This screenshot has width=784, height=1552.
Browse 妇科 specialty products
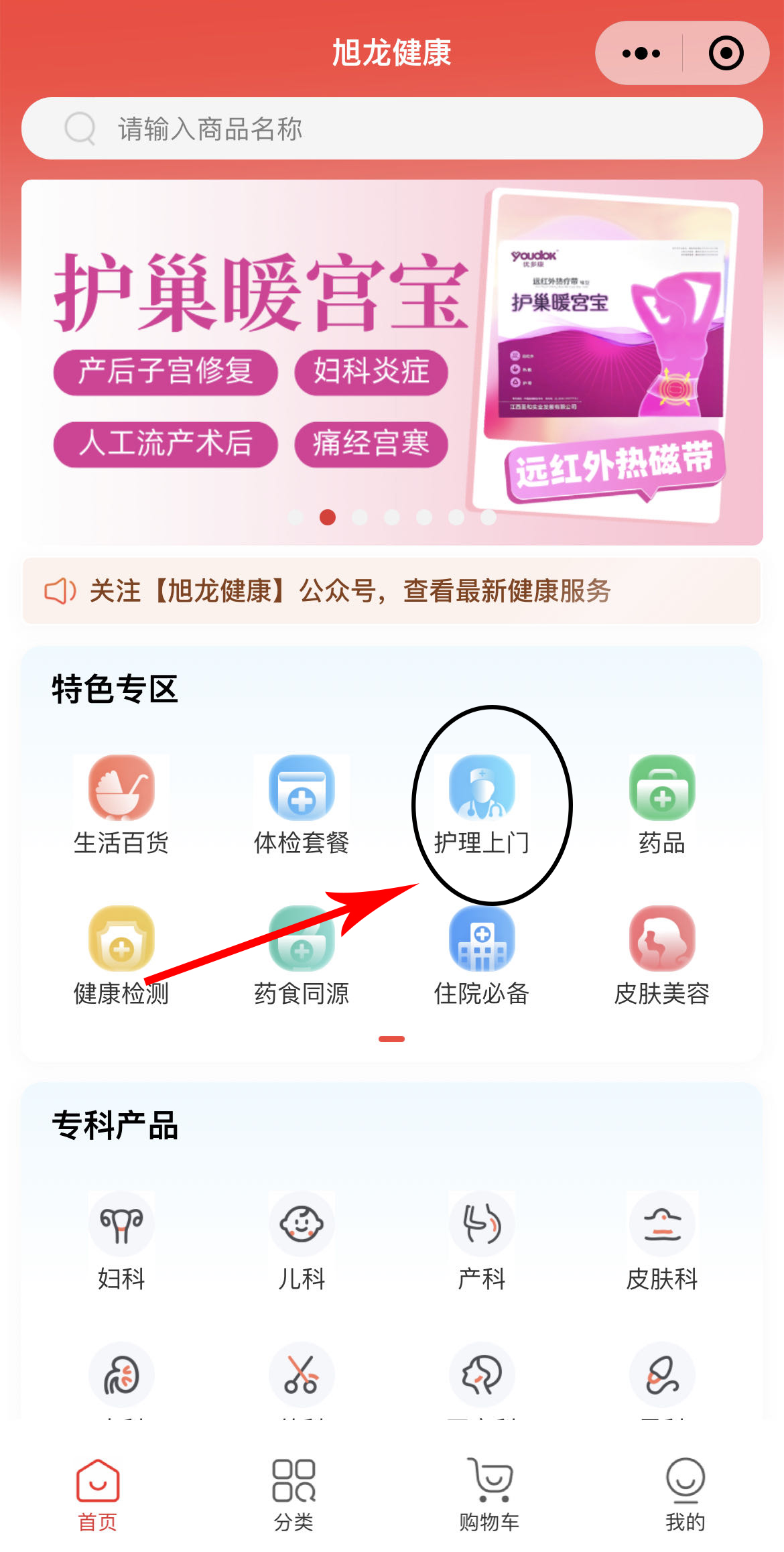pyautogui.click(x=121, y=1241)
